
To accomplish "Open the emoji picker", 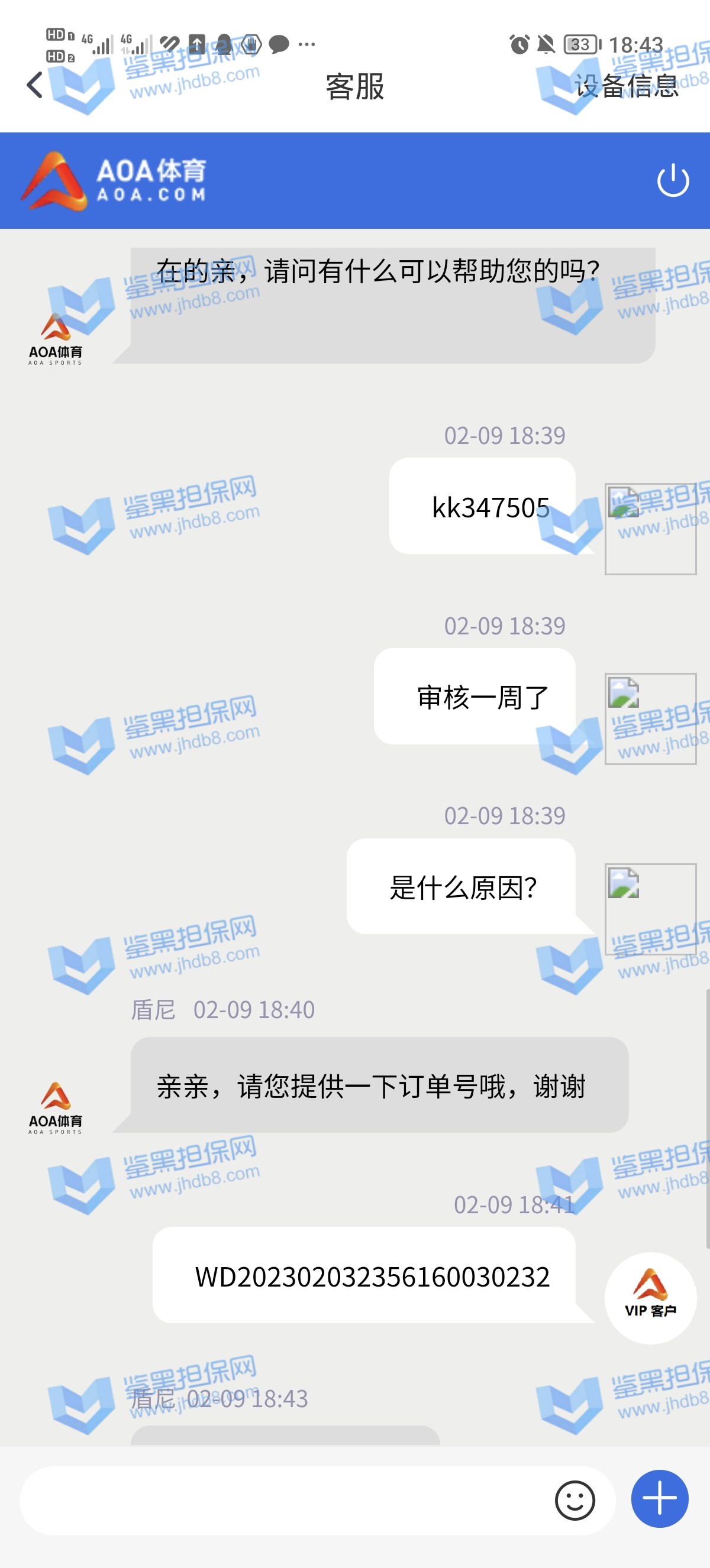I will [x=574, y=1501].
